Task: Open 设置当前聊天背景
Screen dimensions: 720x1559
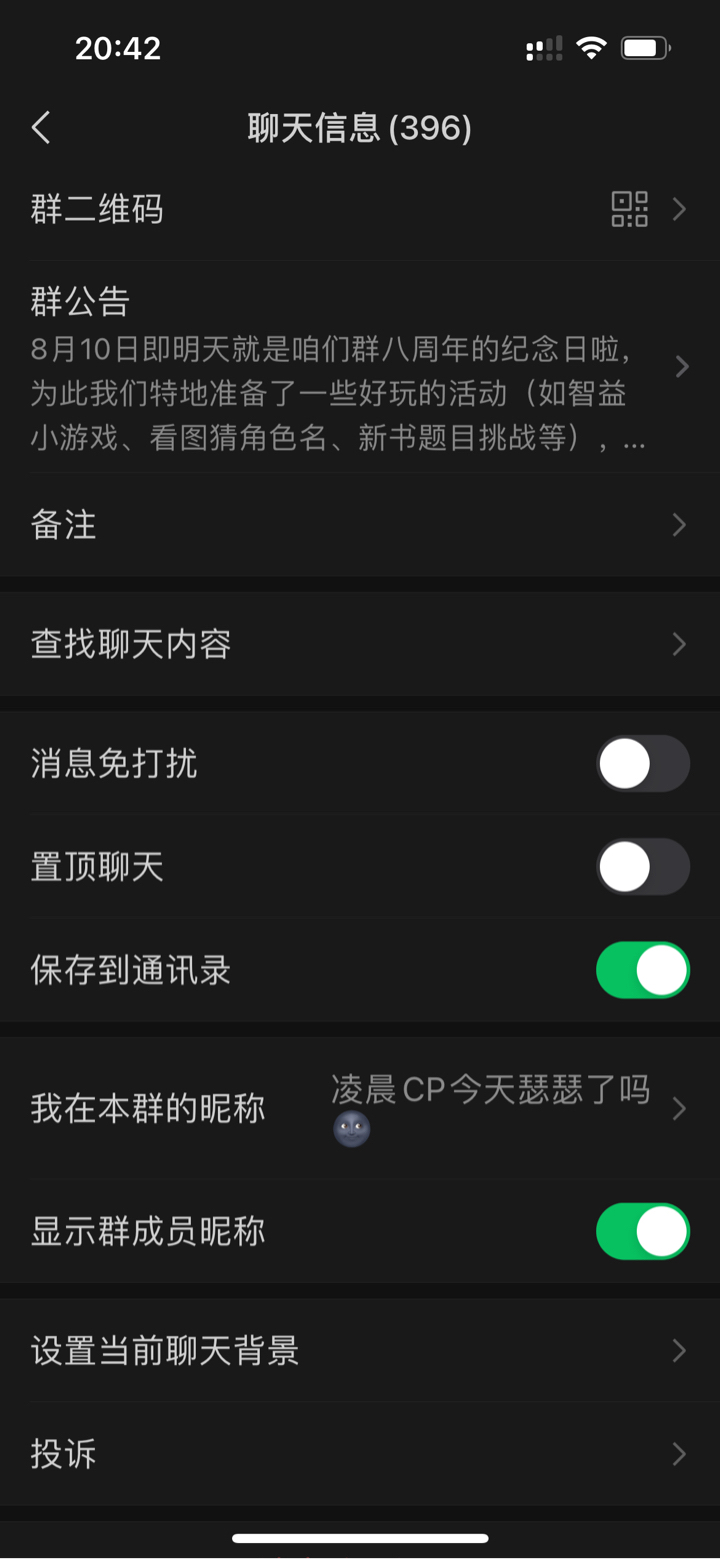Action: click(360, 1351)
